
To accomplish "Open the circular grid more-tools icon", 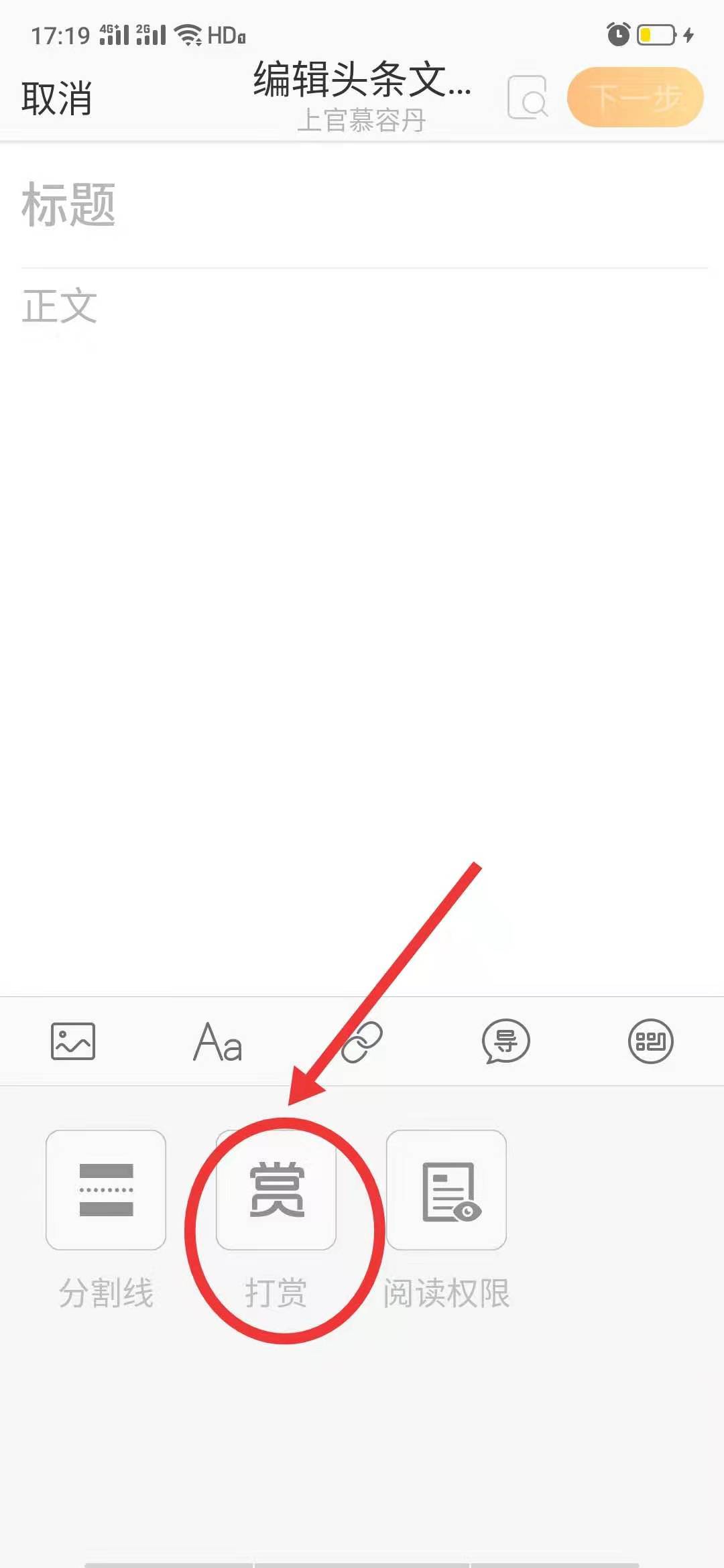I will point(650,1041).
